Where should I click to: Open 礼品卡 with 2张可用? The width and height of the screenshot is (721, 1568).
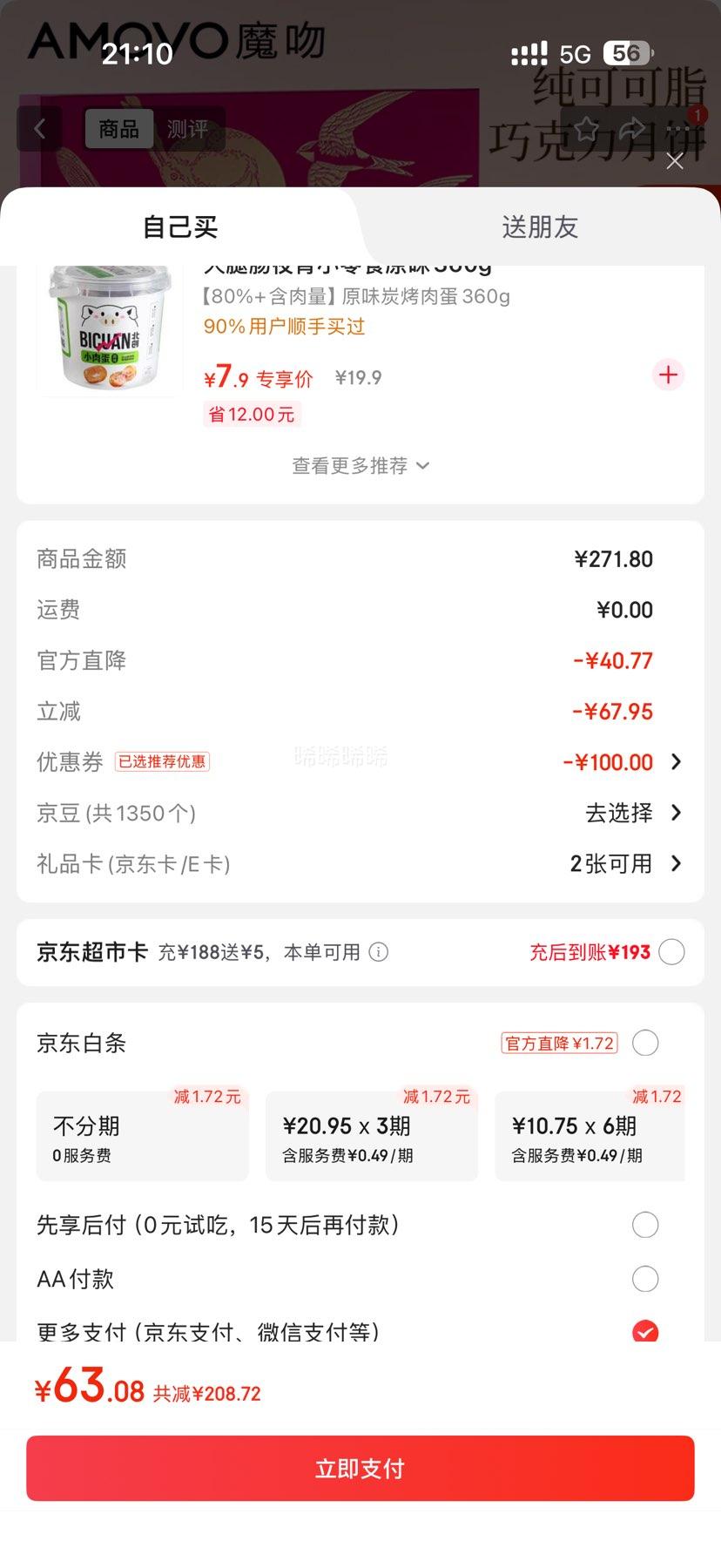point(624,863)
